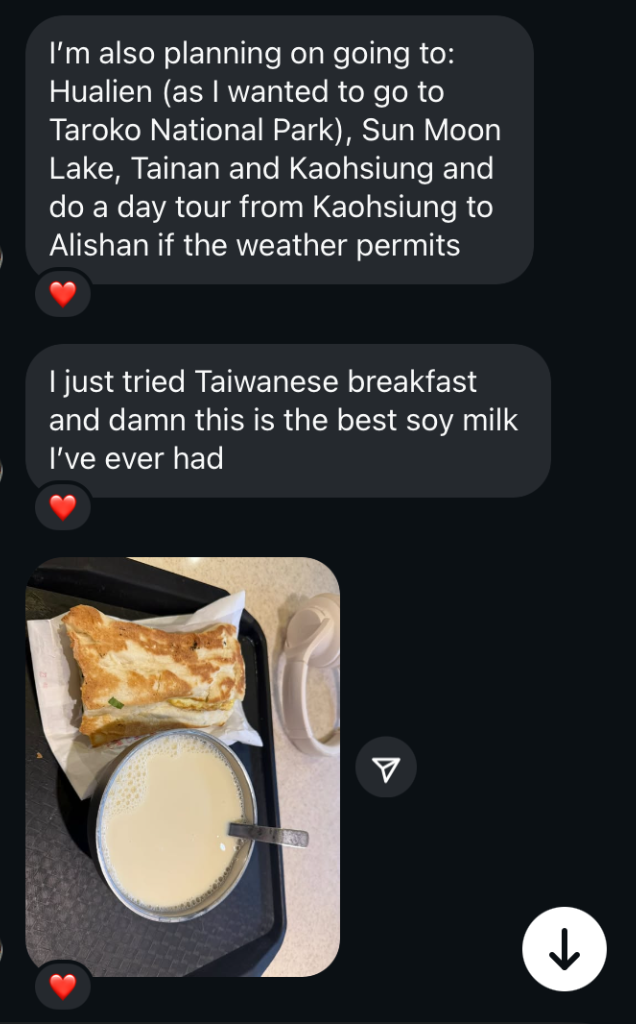636x1024 pixels.
Task: Open the breakfast photo in the chat
Action: (182, 765)
